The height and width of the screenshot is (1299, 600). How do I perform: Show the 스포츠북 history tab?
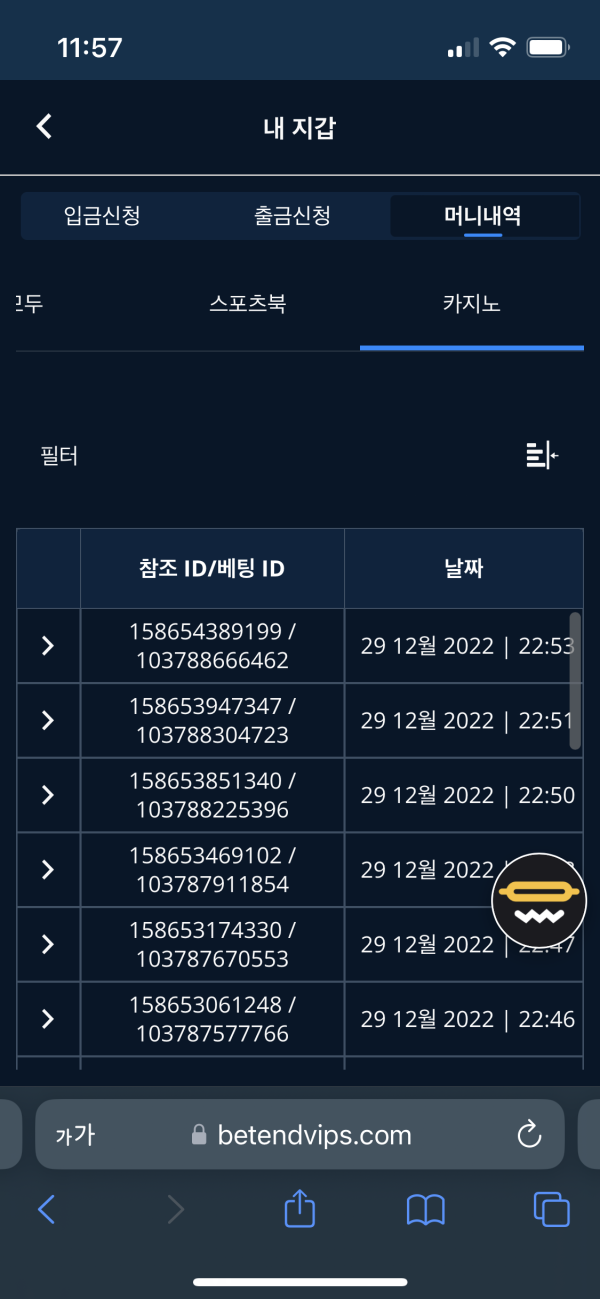[248, 303]
